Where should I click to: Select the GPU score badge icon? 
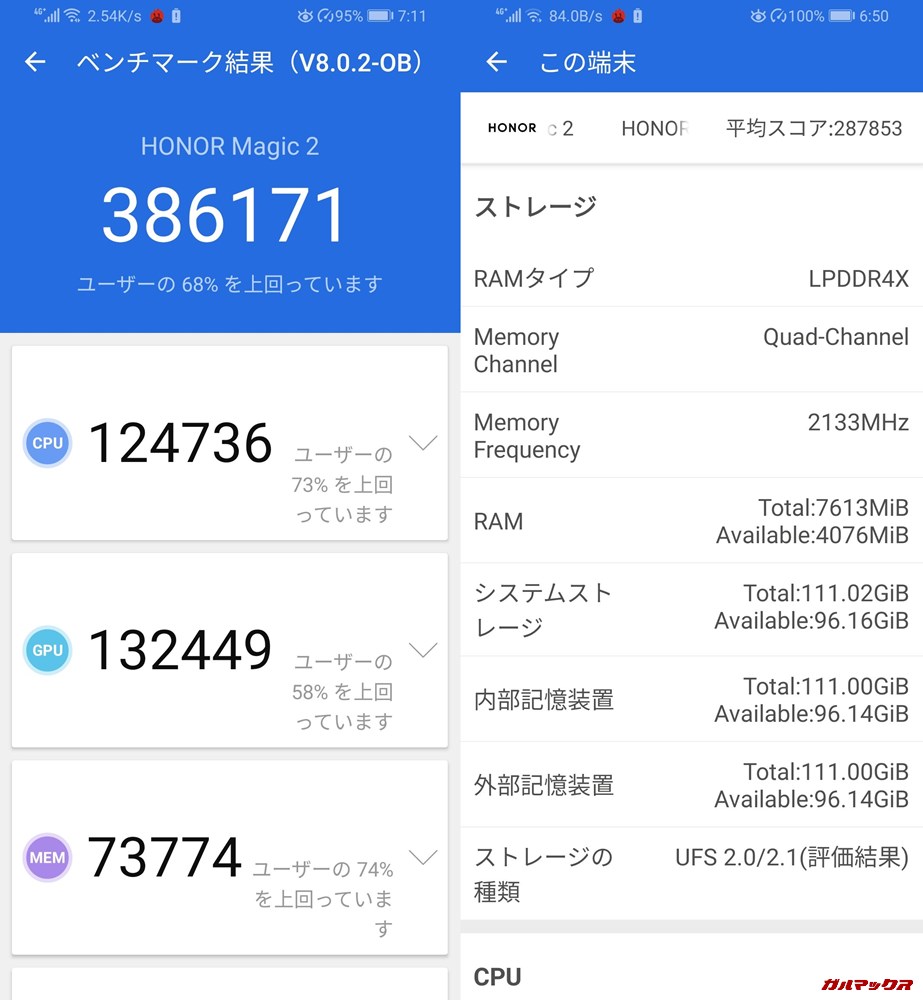[x=47, y=650]
